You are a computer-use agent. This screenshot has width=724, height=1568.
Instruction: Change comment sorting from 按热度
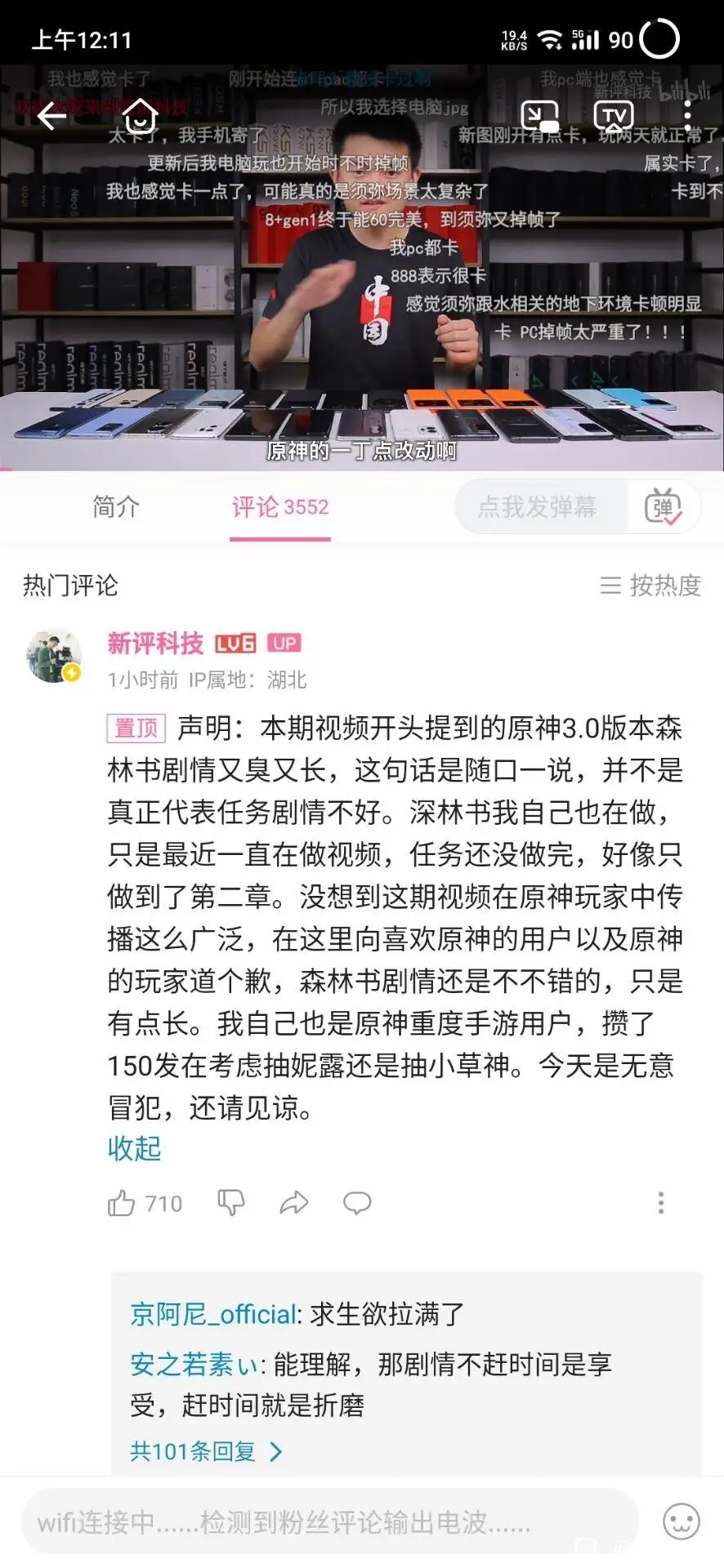coord(651,586)
